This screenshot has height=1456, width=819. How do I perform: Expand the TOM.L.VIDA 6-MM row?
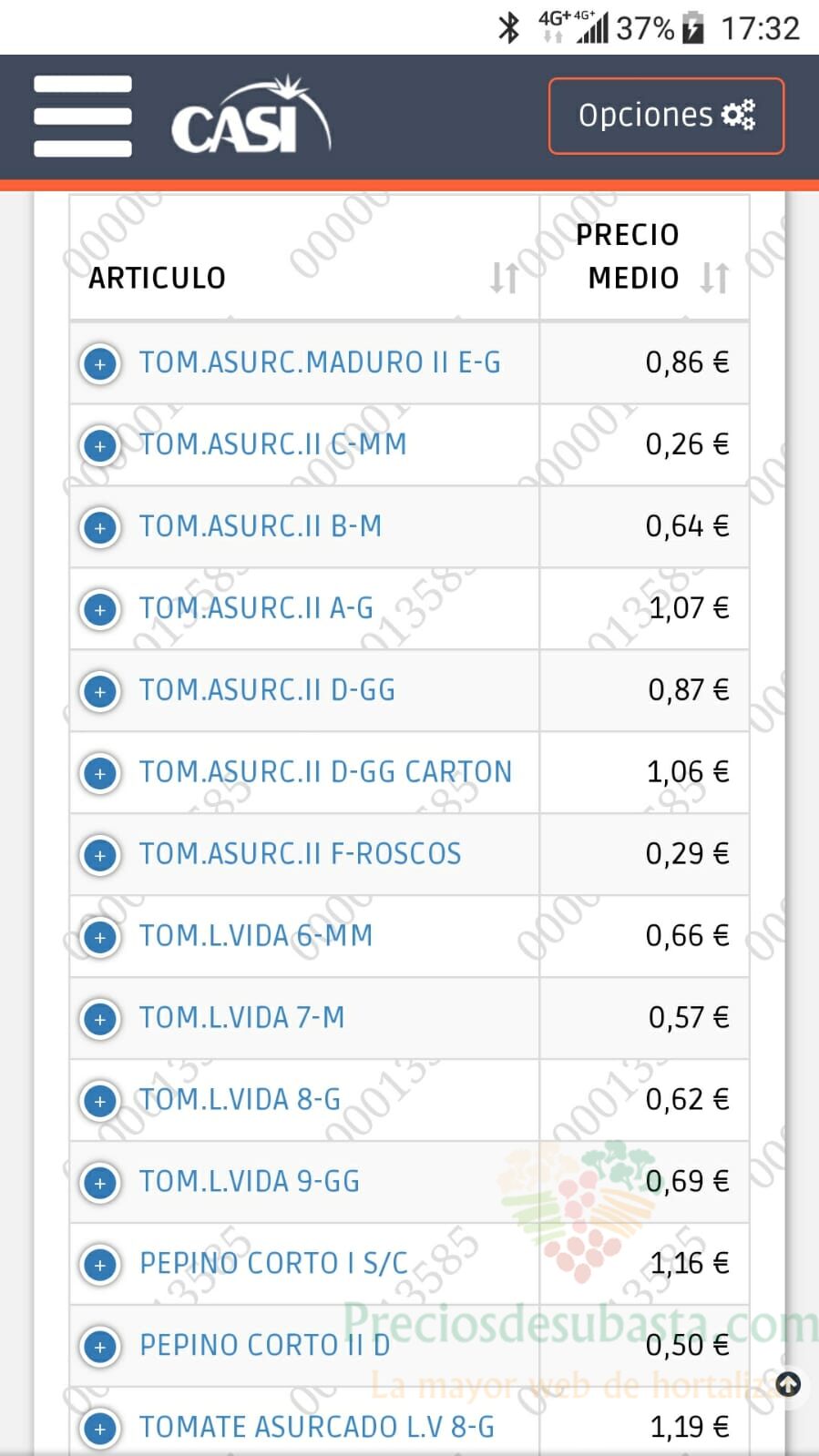pos(100,937)
